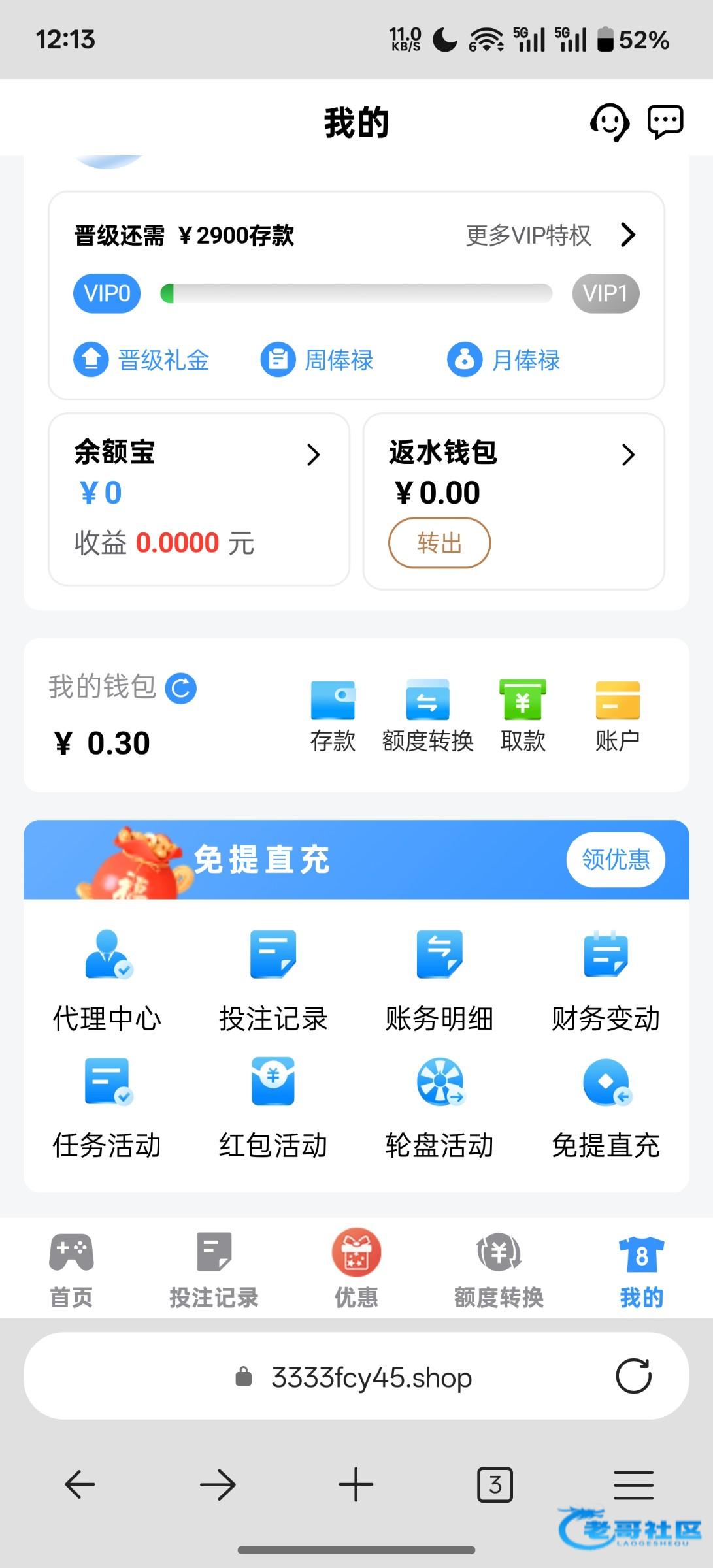Open 周俸禄 weekly salary
This screenshot has width=713, height=1568.
tap(317, 360)
